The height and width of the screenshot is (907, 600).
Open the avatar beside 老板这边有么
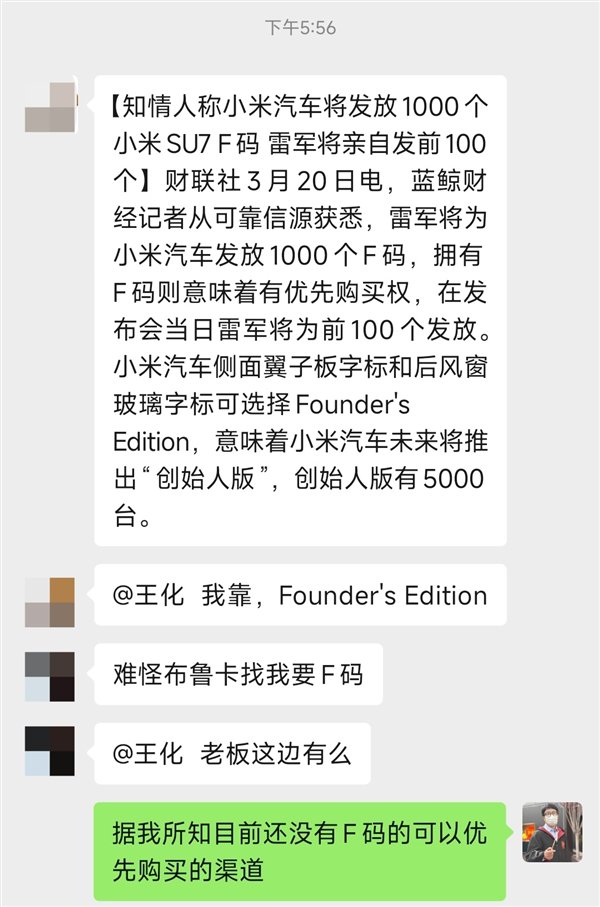[x=50, y=751]
